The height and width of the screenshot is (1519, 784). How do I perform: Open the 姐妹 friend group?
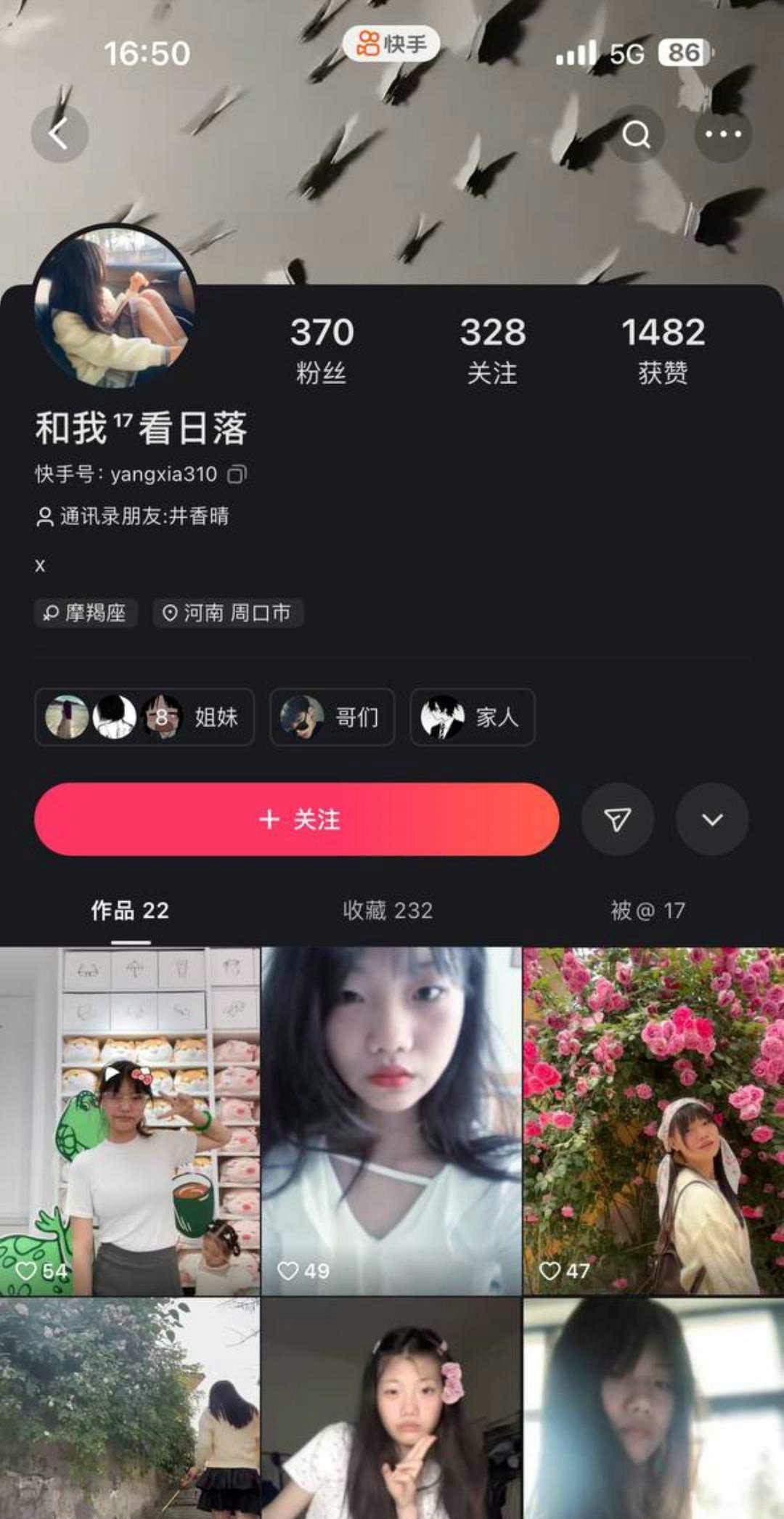tap(144, 717)
